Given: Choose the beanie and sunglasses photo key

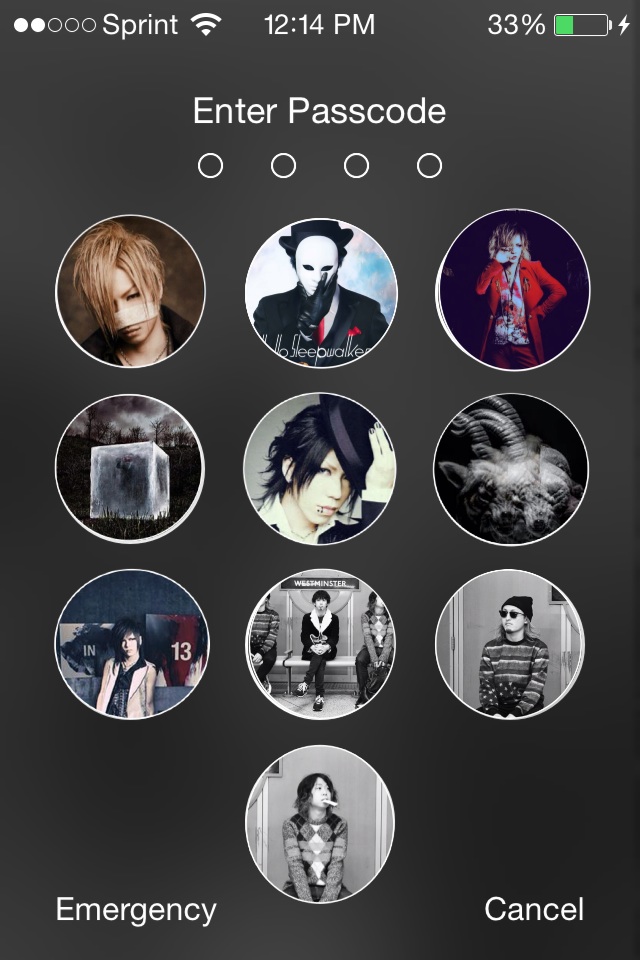Looking at the screenshot, I should (510, 645).
